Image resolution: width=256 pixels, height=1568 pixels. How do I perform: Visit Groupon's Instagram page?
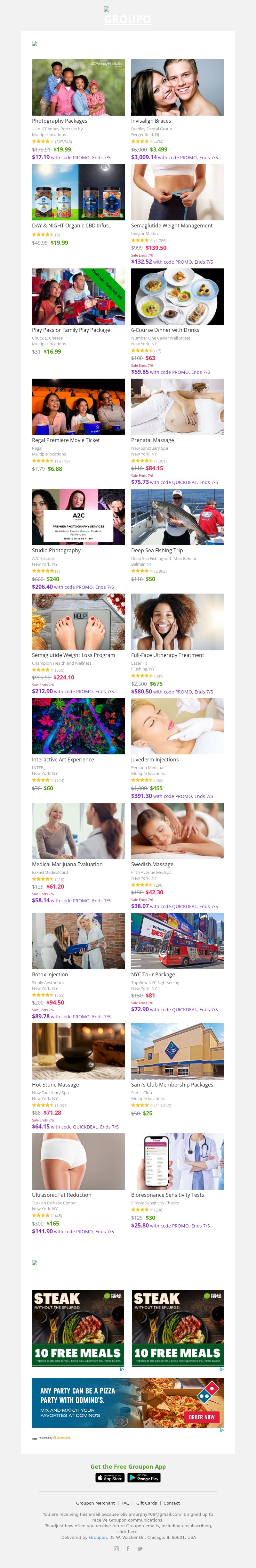click(x=117, y=1548)
